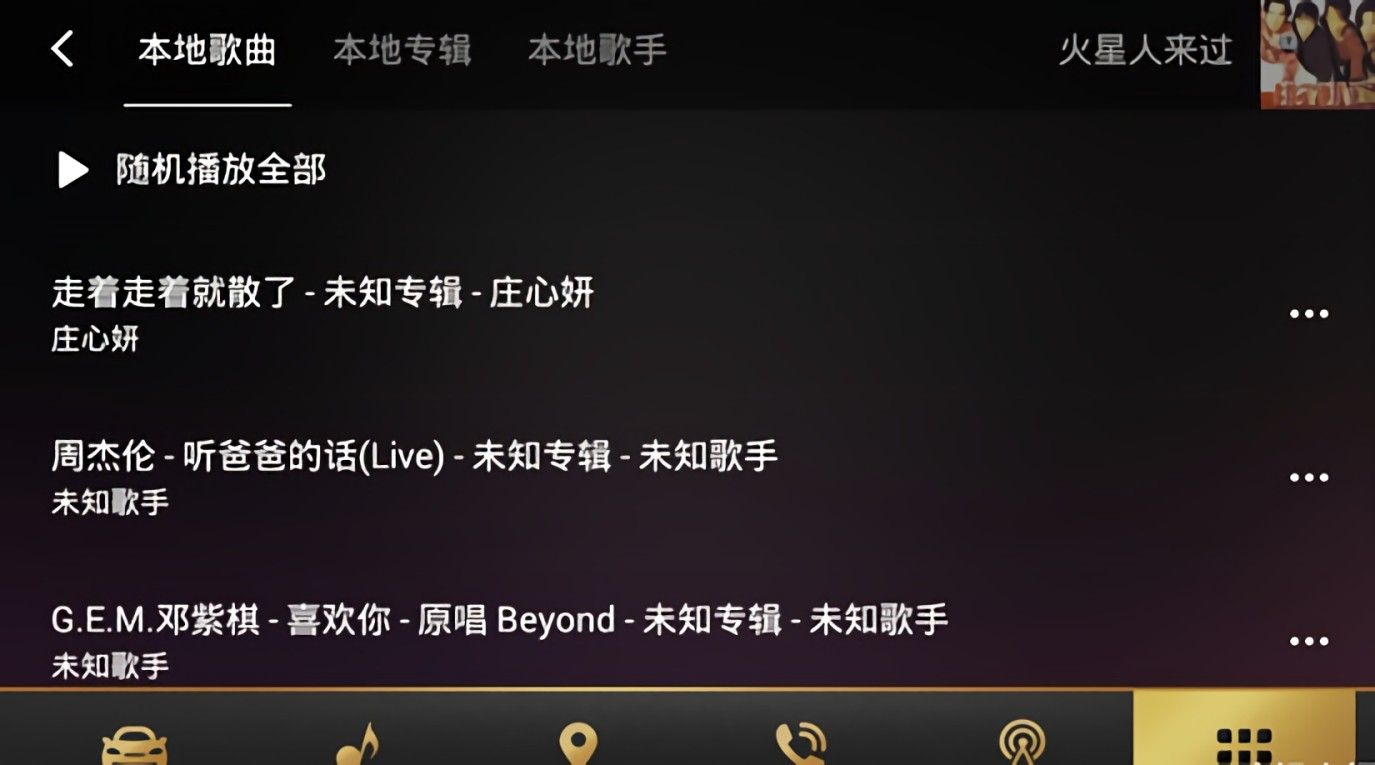Screen dimensions: 1375x765
Task: Open the apps grid tab
Action: click(x=1243, y=745)
